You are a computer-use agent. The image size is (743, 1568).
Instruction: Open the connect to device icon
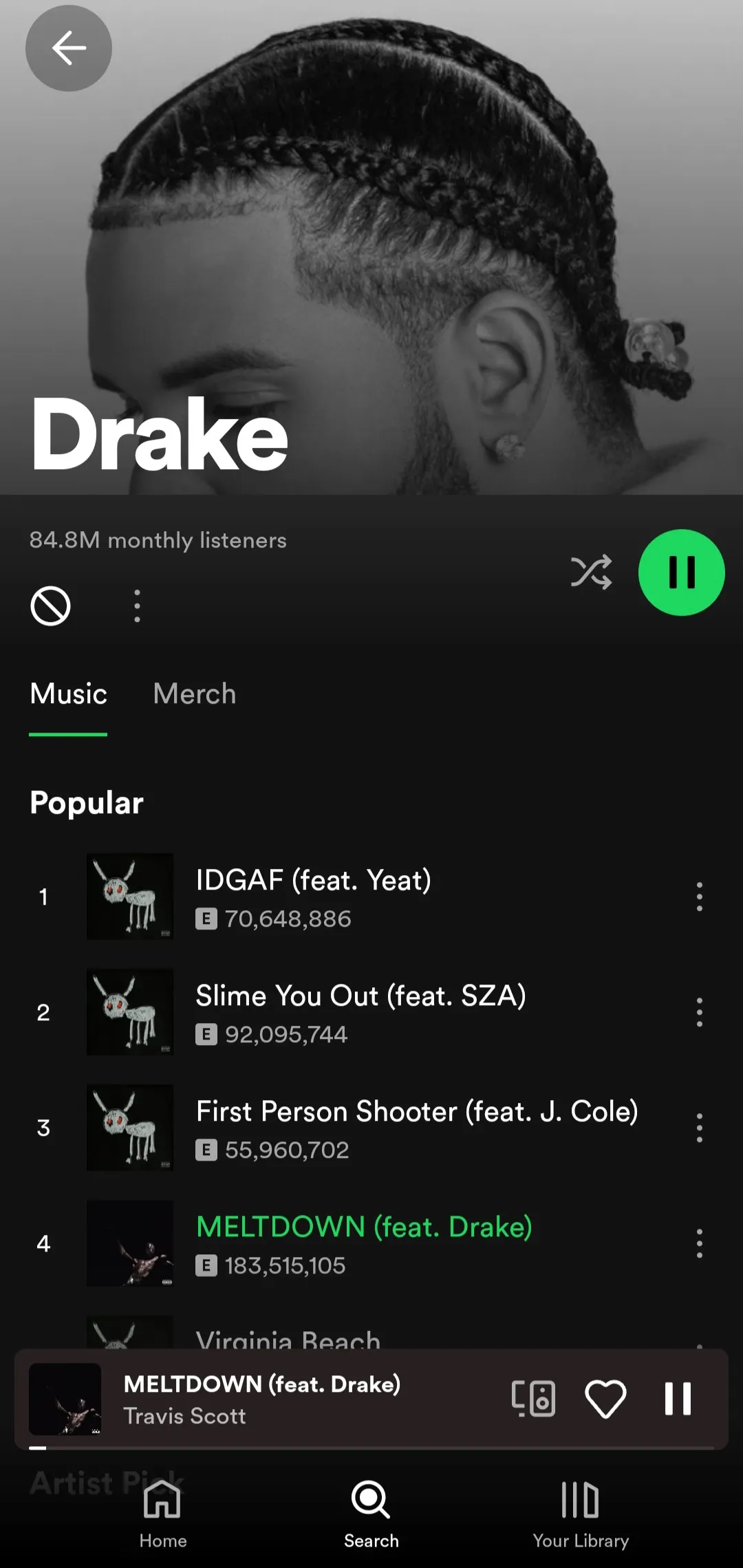[533, 1399]
